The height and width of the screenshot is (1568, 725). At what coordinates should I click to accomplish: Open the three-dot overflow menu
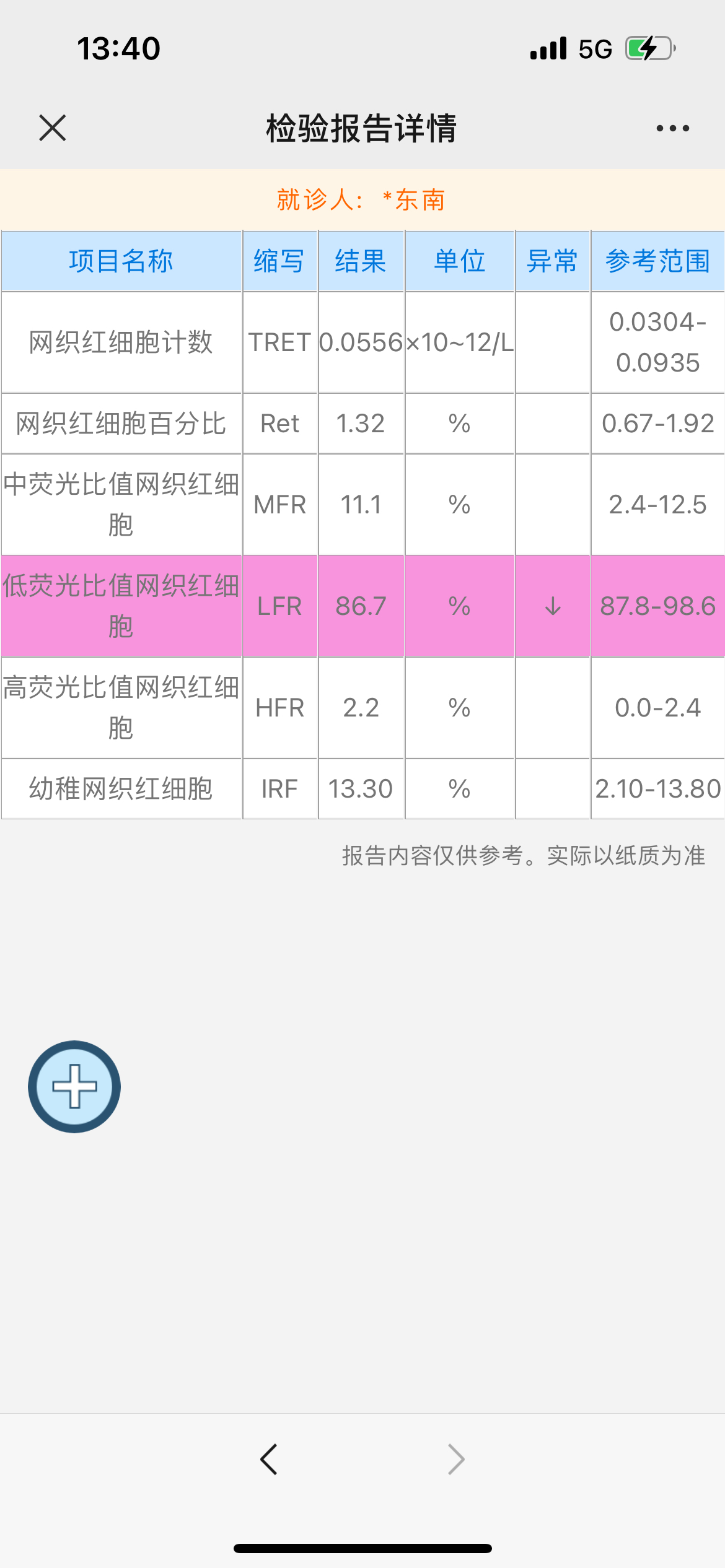point(672,128)
